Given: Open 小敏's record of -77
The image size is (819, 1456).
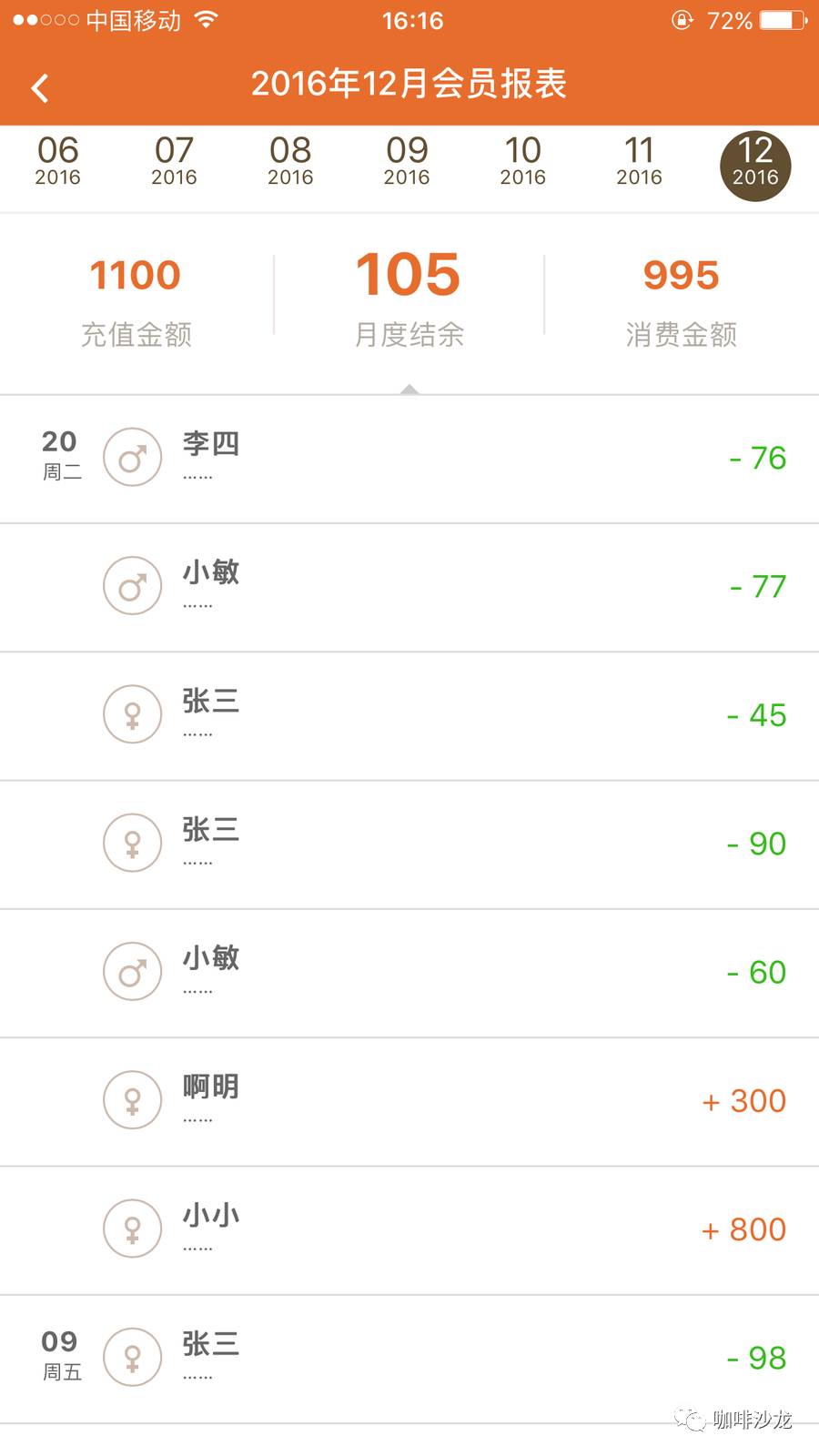Looking at the screenshot, I should pos(409,588).
